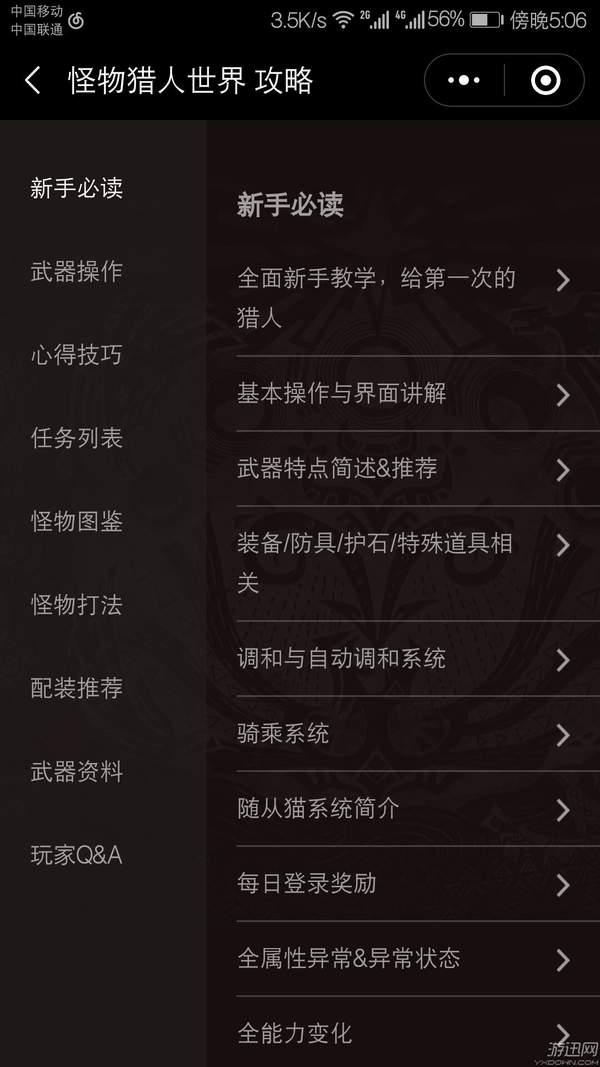This screenshot has height=1067, width=600.
Task: Open 武器特点简述&推荐 article
Action: (400, 469)
